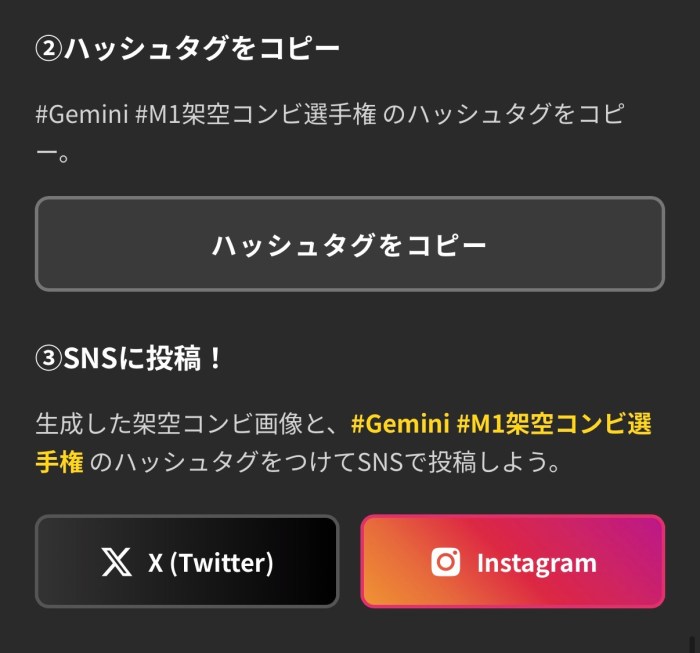Open Instagram to post the image
700x653 pixels.
[512, 562]
